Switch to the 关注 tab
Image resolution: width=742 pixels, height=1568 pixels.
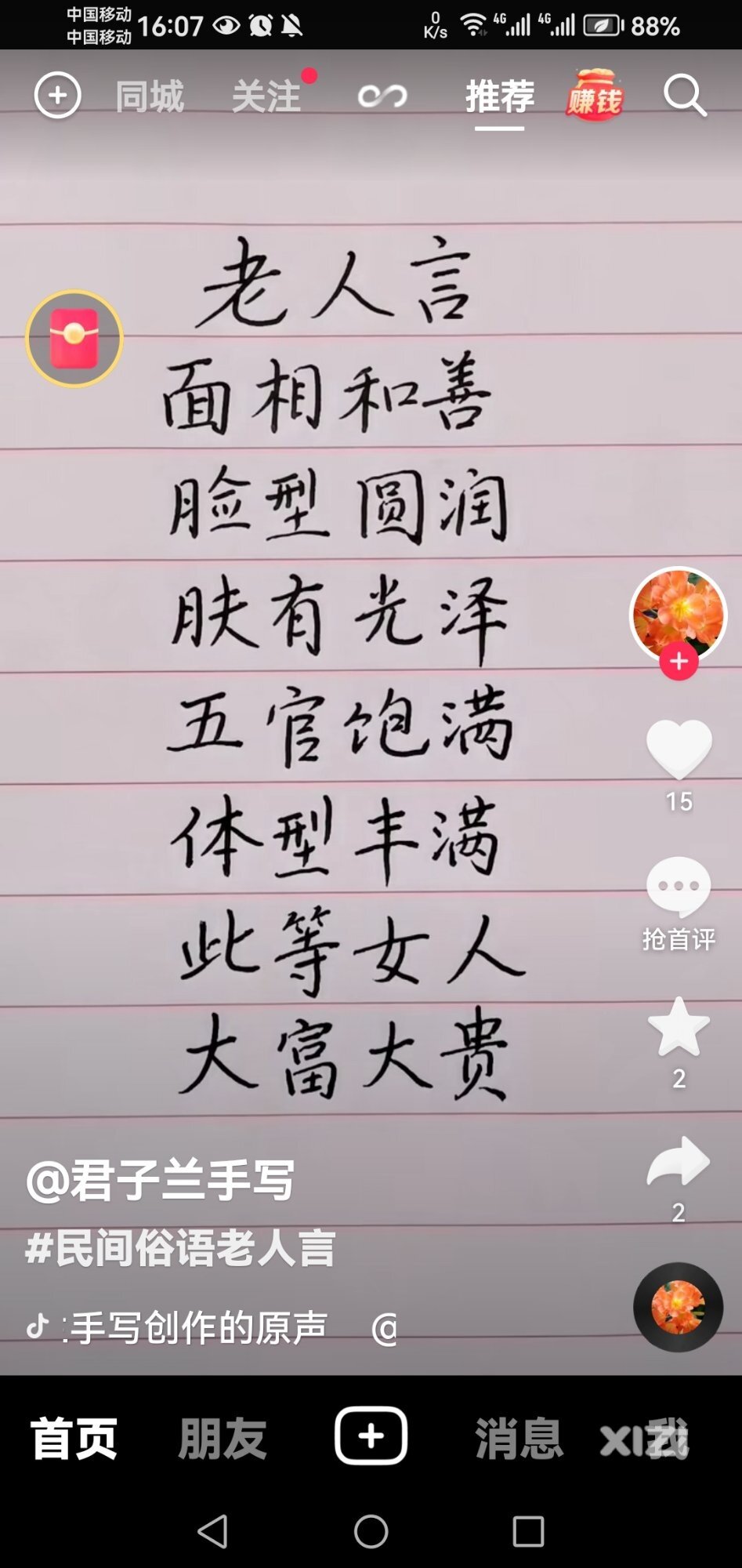coord(266,96)
